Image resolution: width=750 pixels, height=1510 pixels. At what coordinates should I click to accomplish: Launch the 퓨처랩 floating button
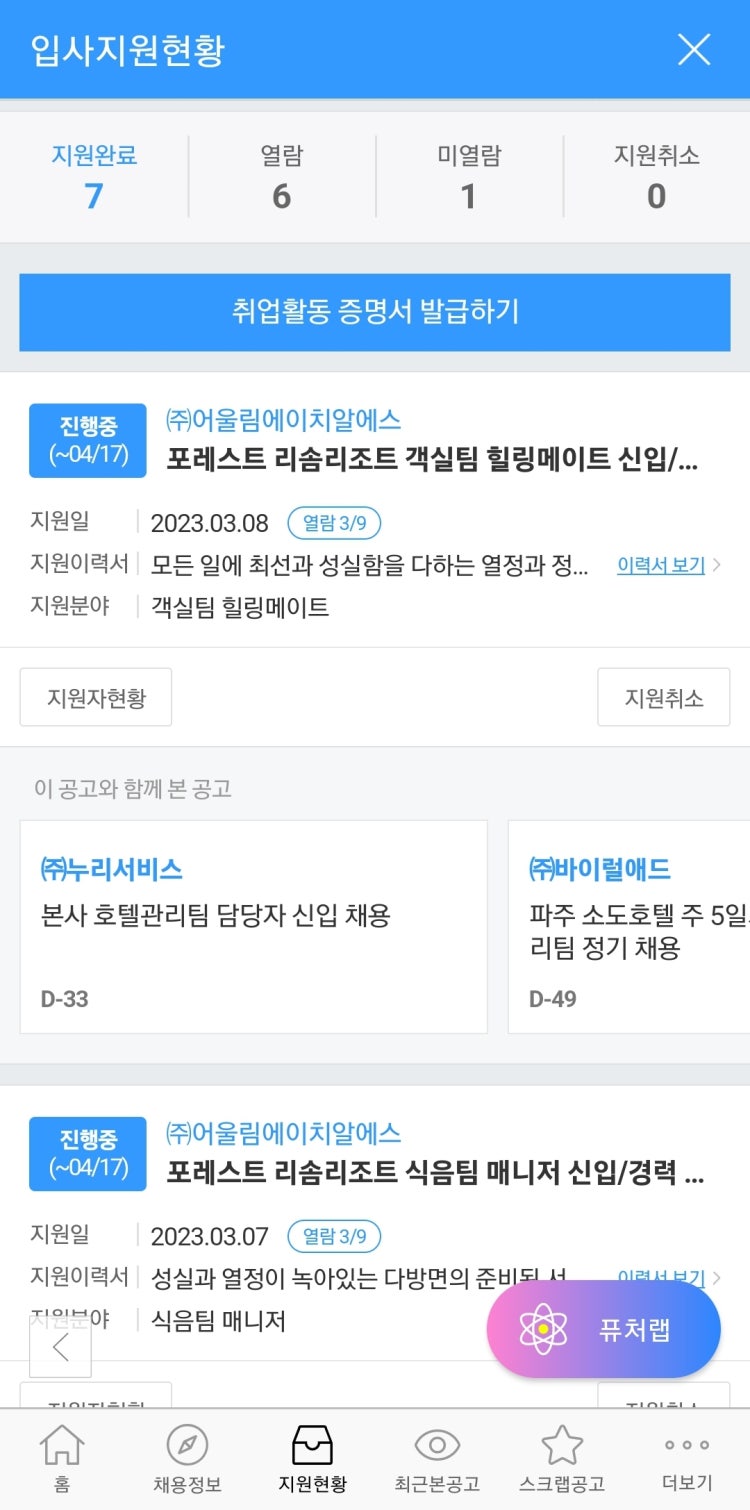point(604,1329)
